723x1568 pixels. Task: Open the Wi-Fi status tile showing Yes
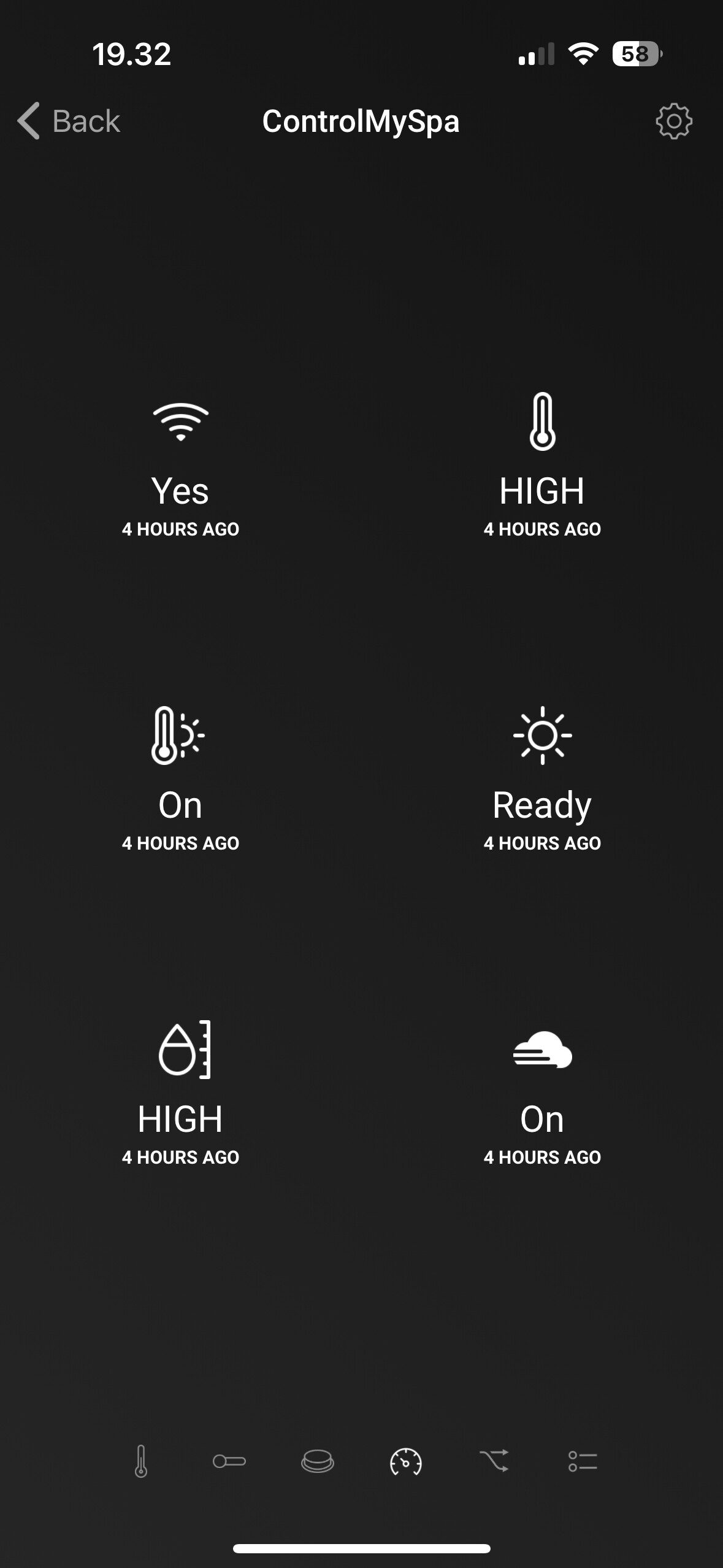pos(180,469)
